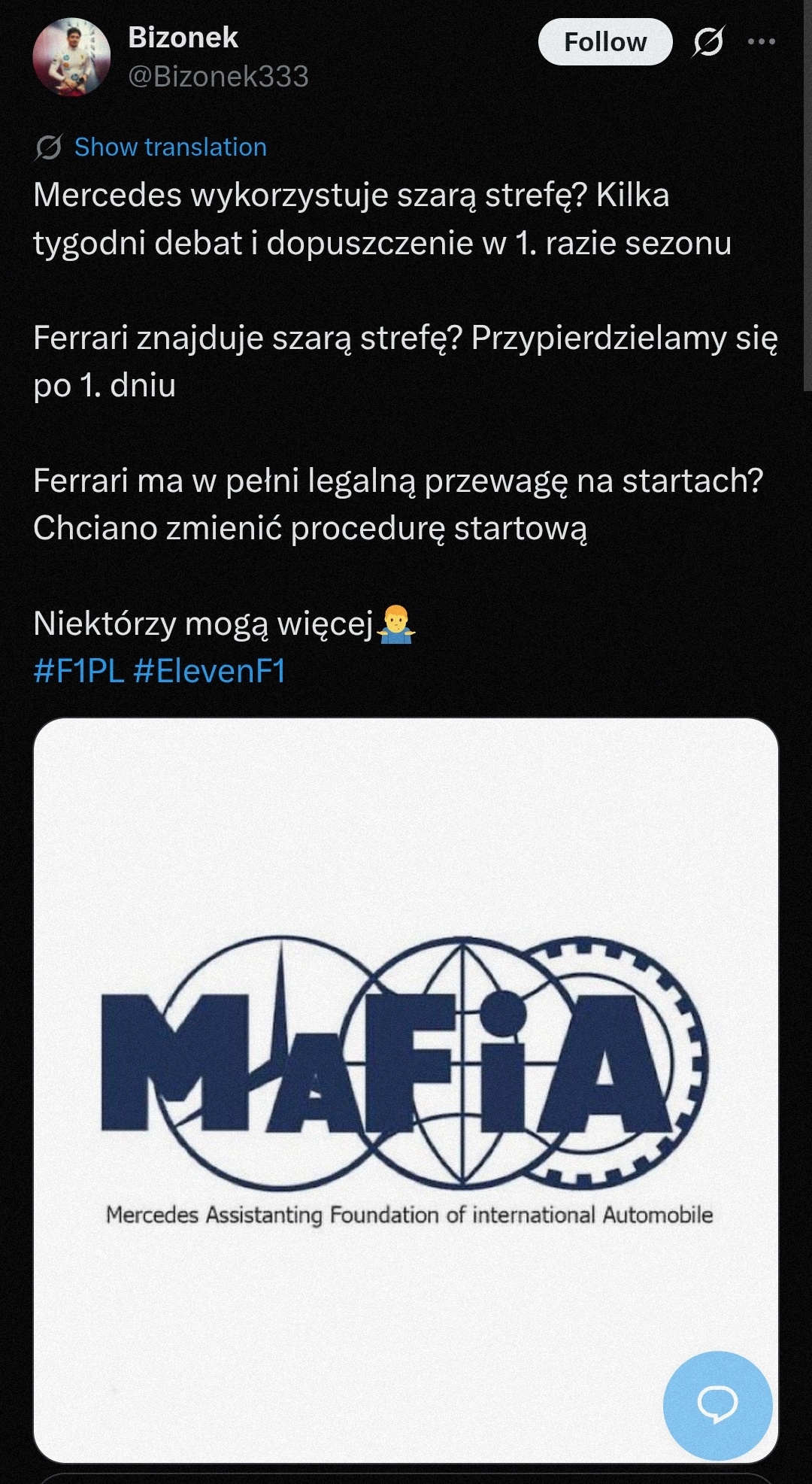Open the #ElevenF1 hashtag

210,671
